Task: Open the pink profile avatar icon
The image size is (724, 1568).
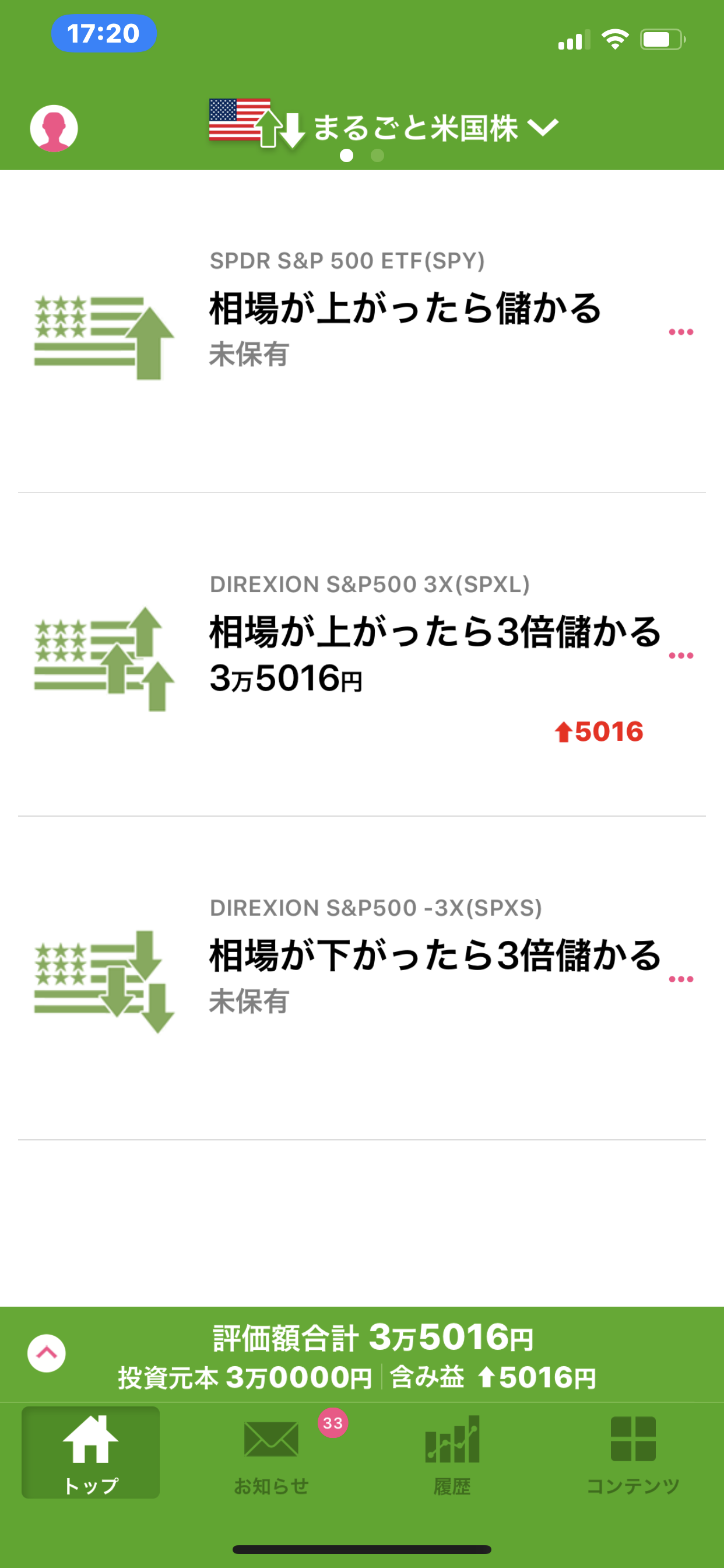Action: 54,128
